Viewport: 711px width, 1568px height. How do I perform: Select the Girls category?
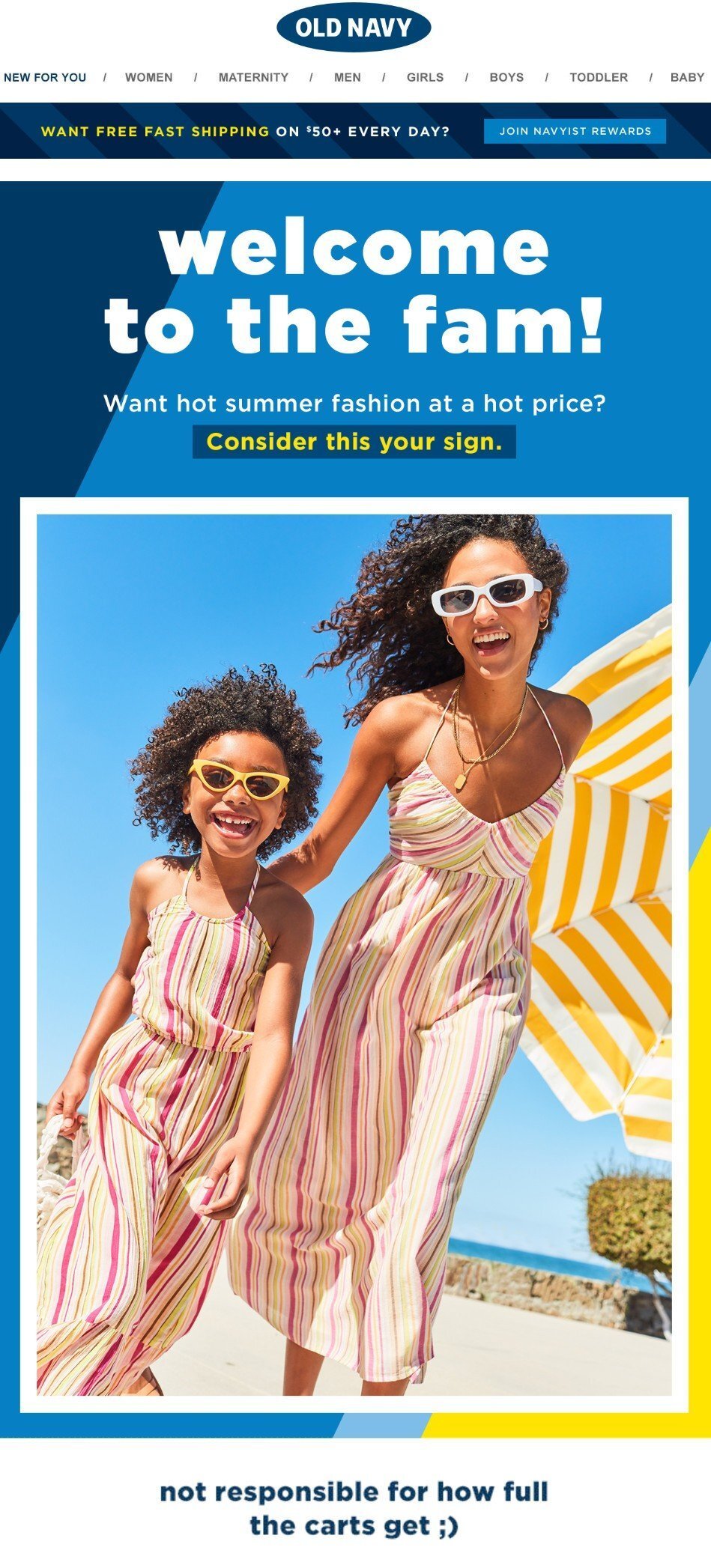(425, 77)
